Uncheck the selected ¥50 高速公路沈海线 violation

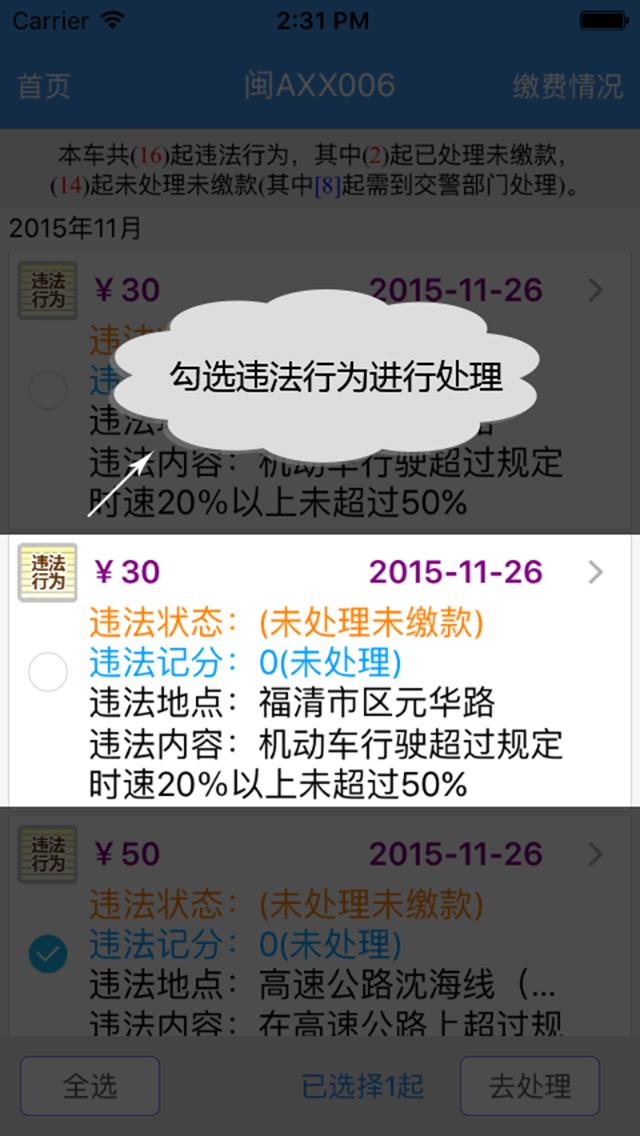48,954
